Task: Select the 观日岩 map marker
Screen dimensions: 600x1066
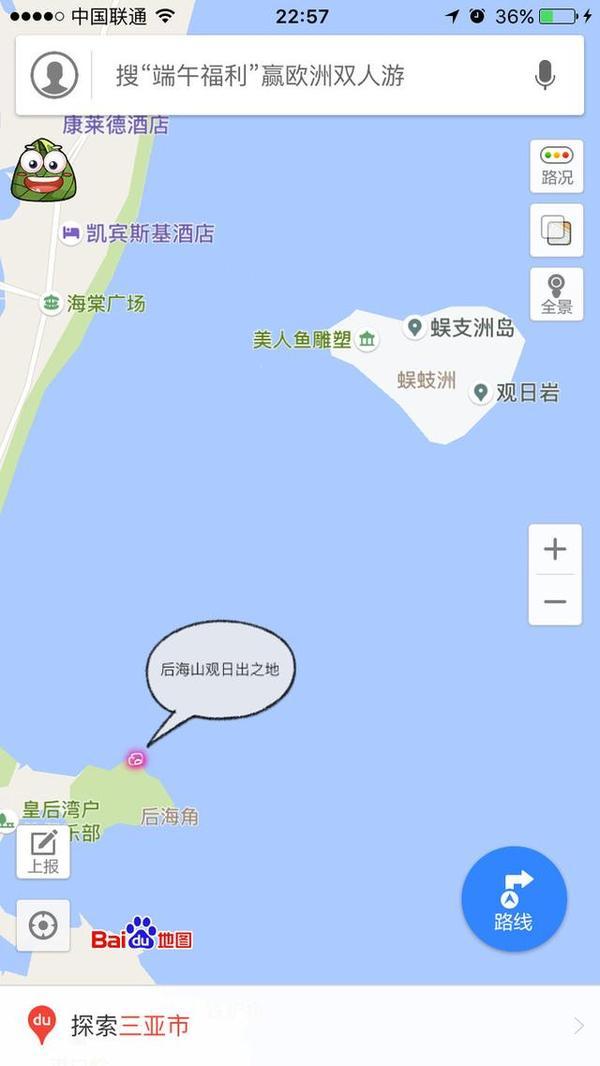Action: (480, 392)
